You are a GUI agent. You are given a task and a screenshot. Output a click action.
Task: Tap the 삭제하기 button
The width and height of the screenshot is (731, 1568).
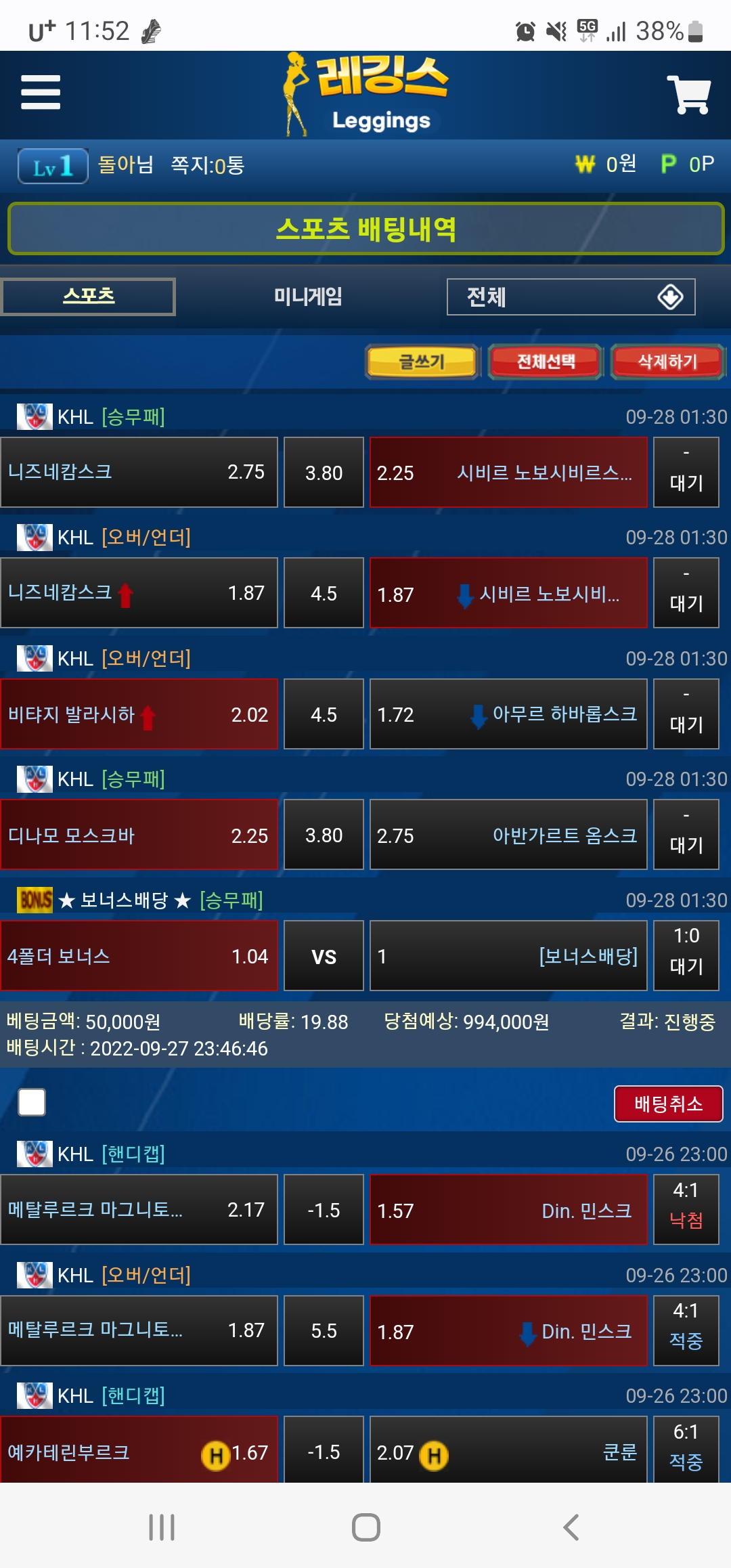click(667, 362)
